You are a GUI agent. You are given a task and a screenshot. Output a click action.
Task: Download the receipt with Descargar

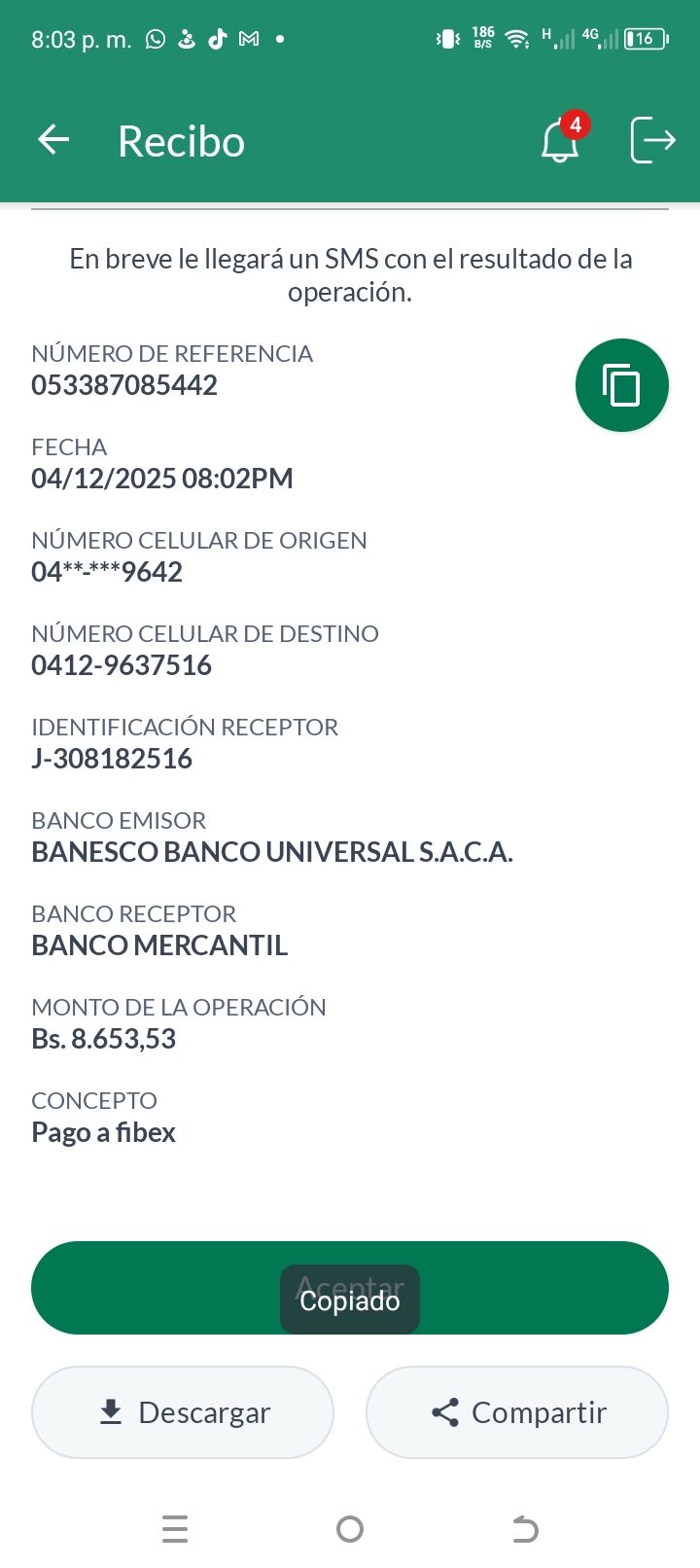tap(183, 1412)
